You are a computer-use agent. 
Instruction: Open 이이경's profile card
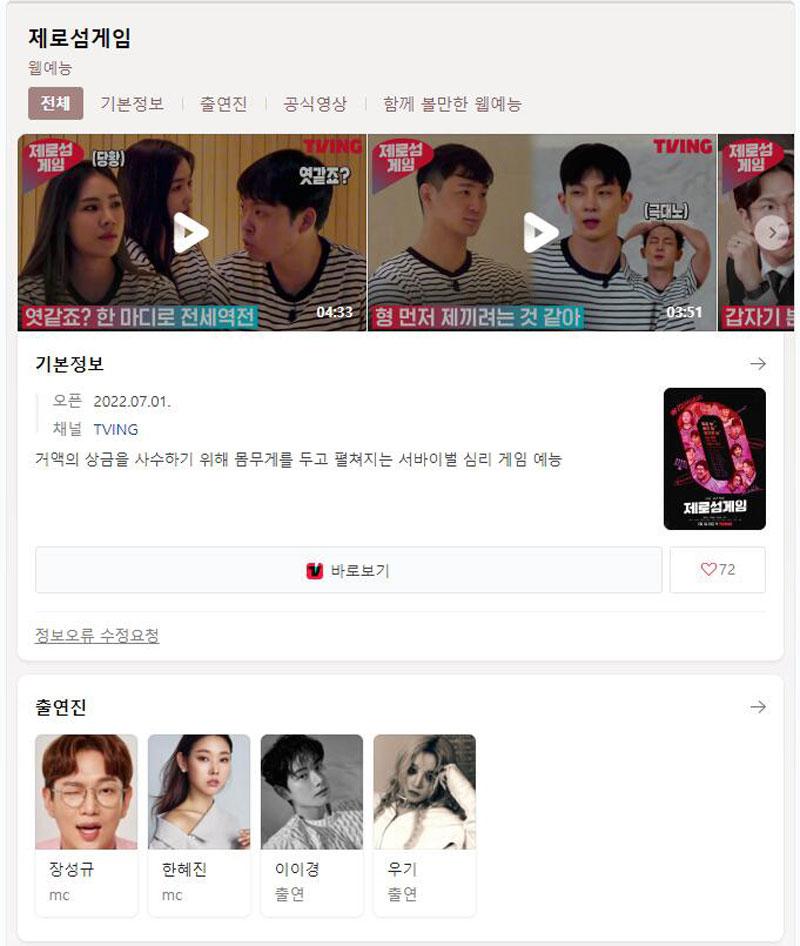click(312, 825)
